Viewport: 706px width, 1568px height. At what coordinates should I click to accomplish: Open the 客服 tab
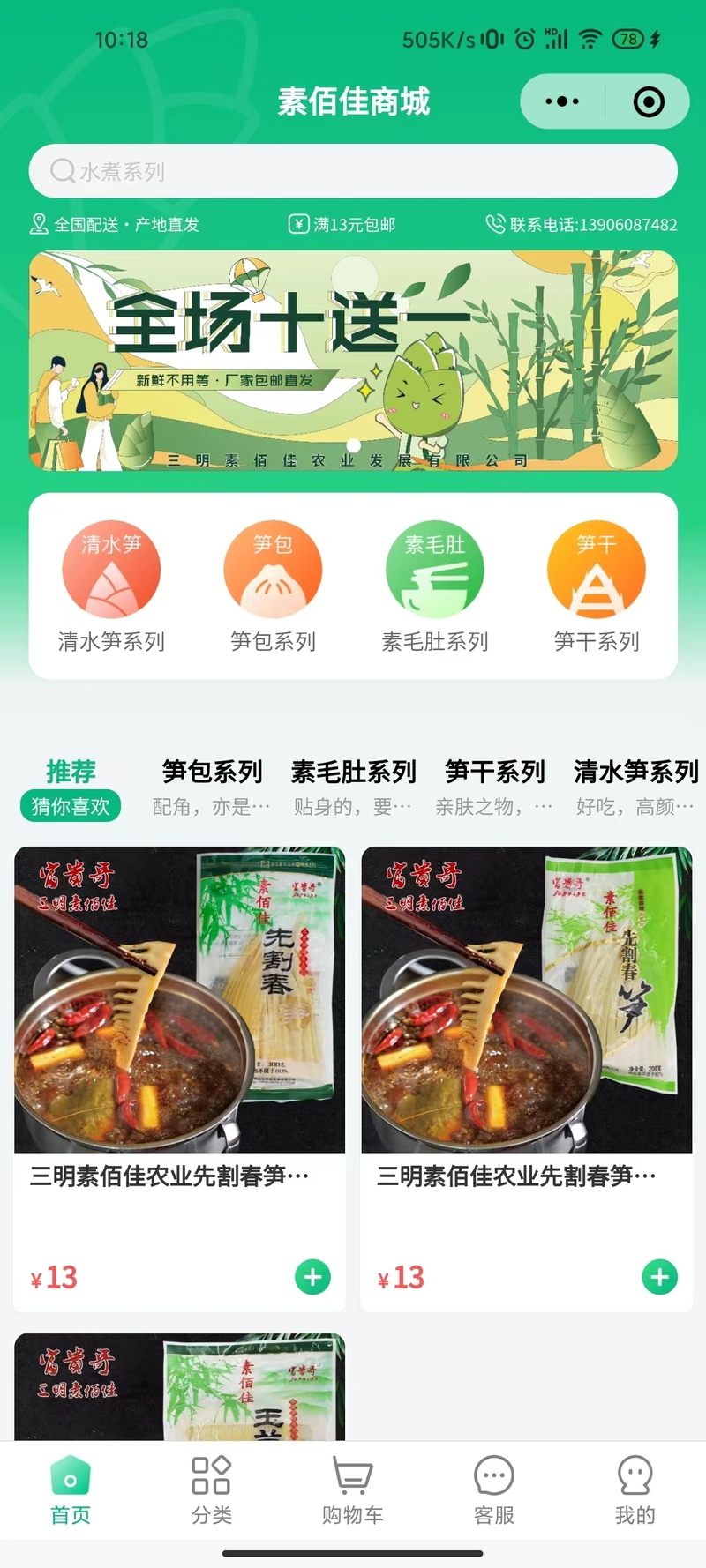point(494,1490)
